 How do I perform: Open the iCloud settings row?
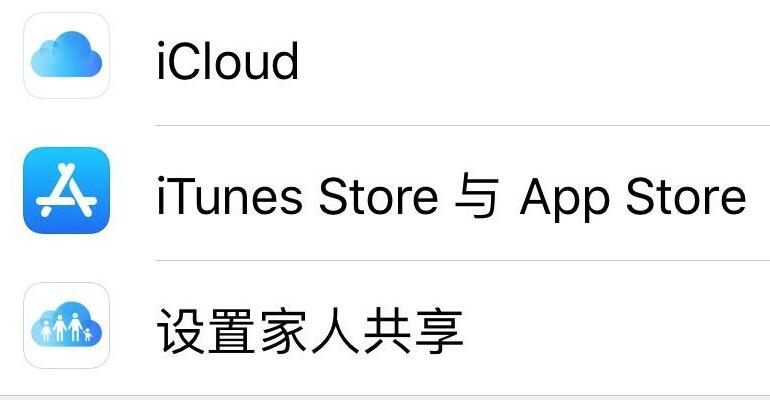[x=228, y=62]
